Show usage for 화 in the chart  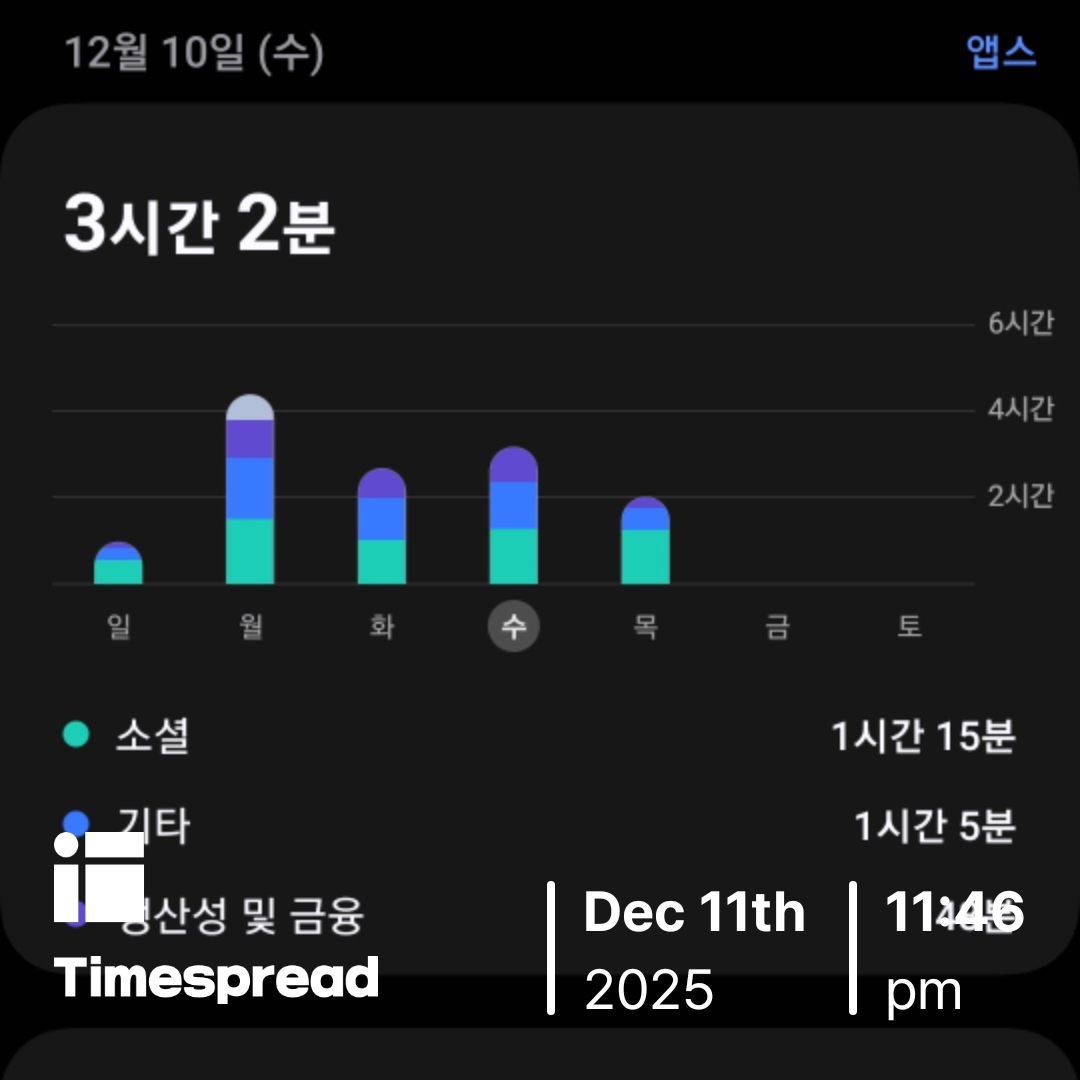click(382, 528)
